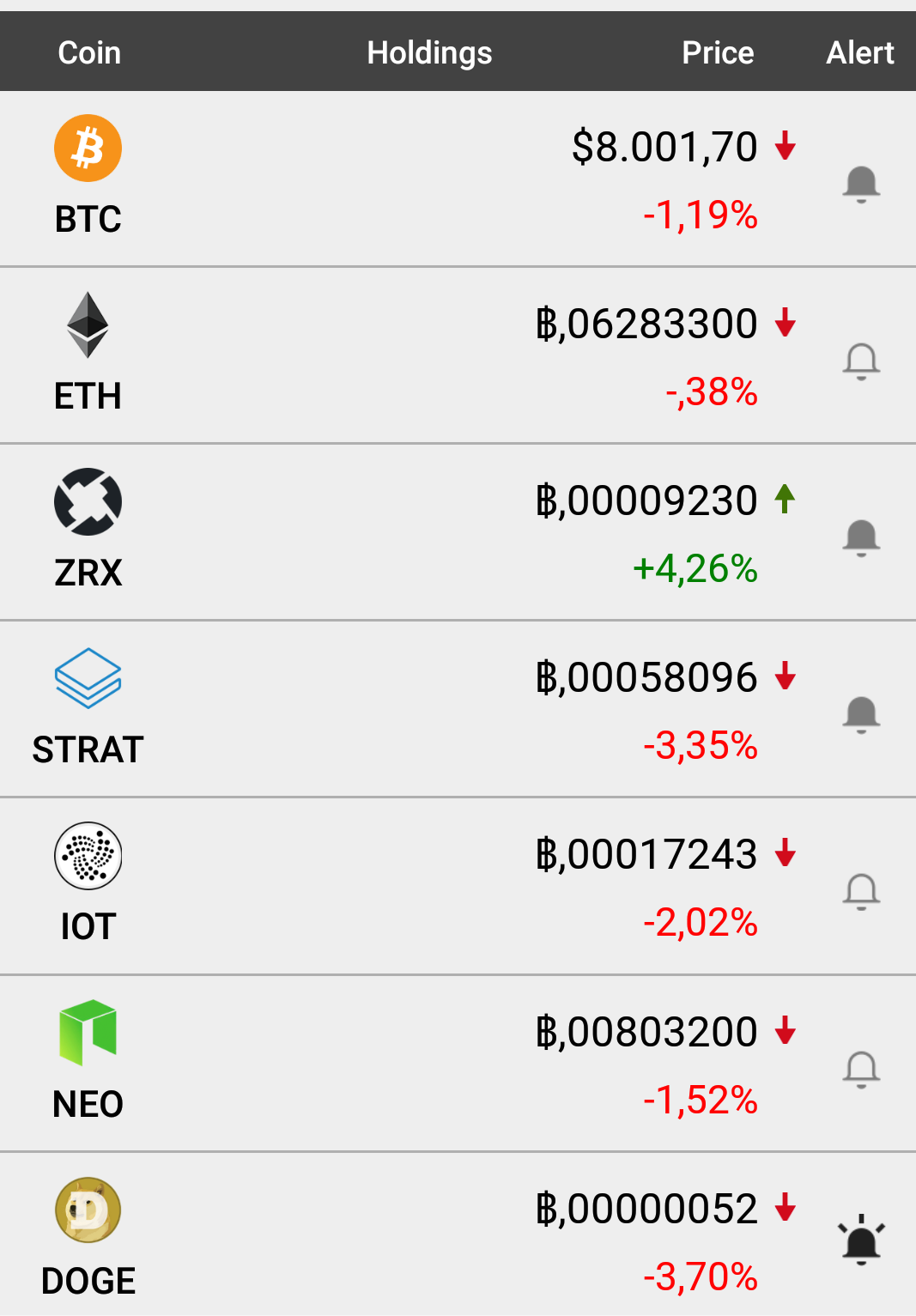The height and width of the screenshot is (1316, 916).
Task: Tap the ringing alert bell for DOGE
Action: click(x=861, y=1241)
